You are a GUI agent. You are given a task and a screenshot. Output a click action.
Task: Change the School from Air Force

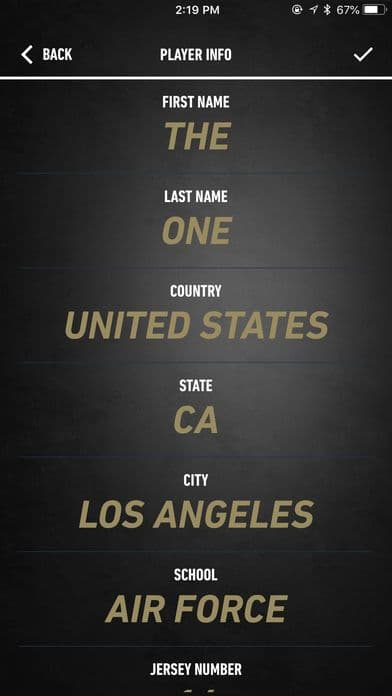[x=196, y=599]
